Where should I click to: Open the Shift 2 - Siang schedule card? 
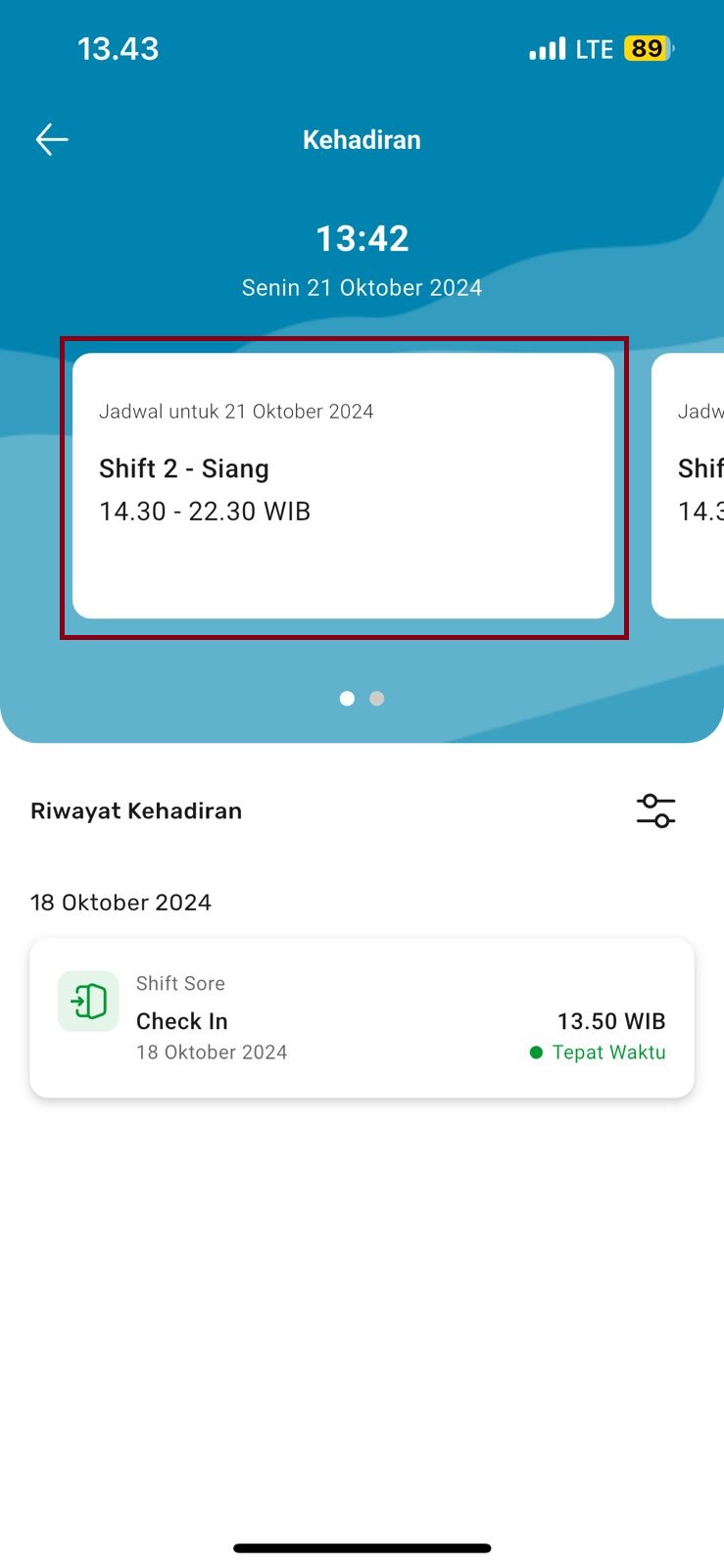pyautogui.click(x=343, y=485)
